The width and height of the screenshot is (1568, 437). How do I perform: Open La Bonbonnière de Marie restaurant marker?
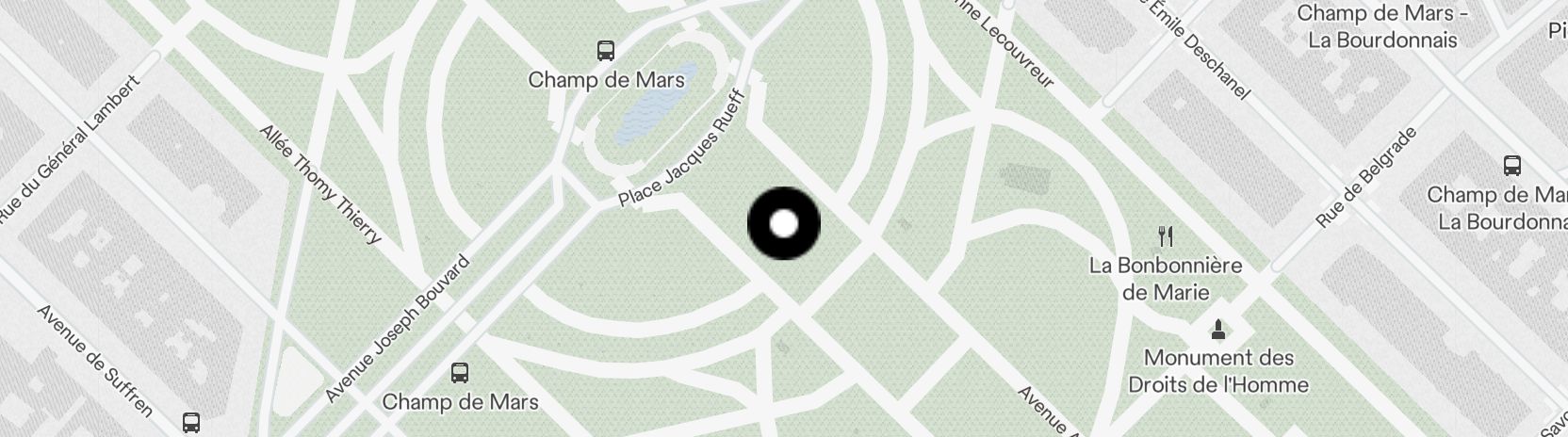1166,236
